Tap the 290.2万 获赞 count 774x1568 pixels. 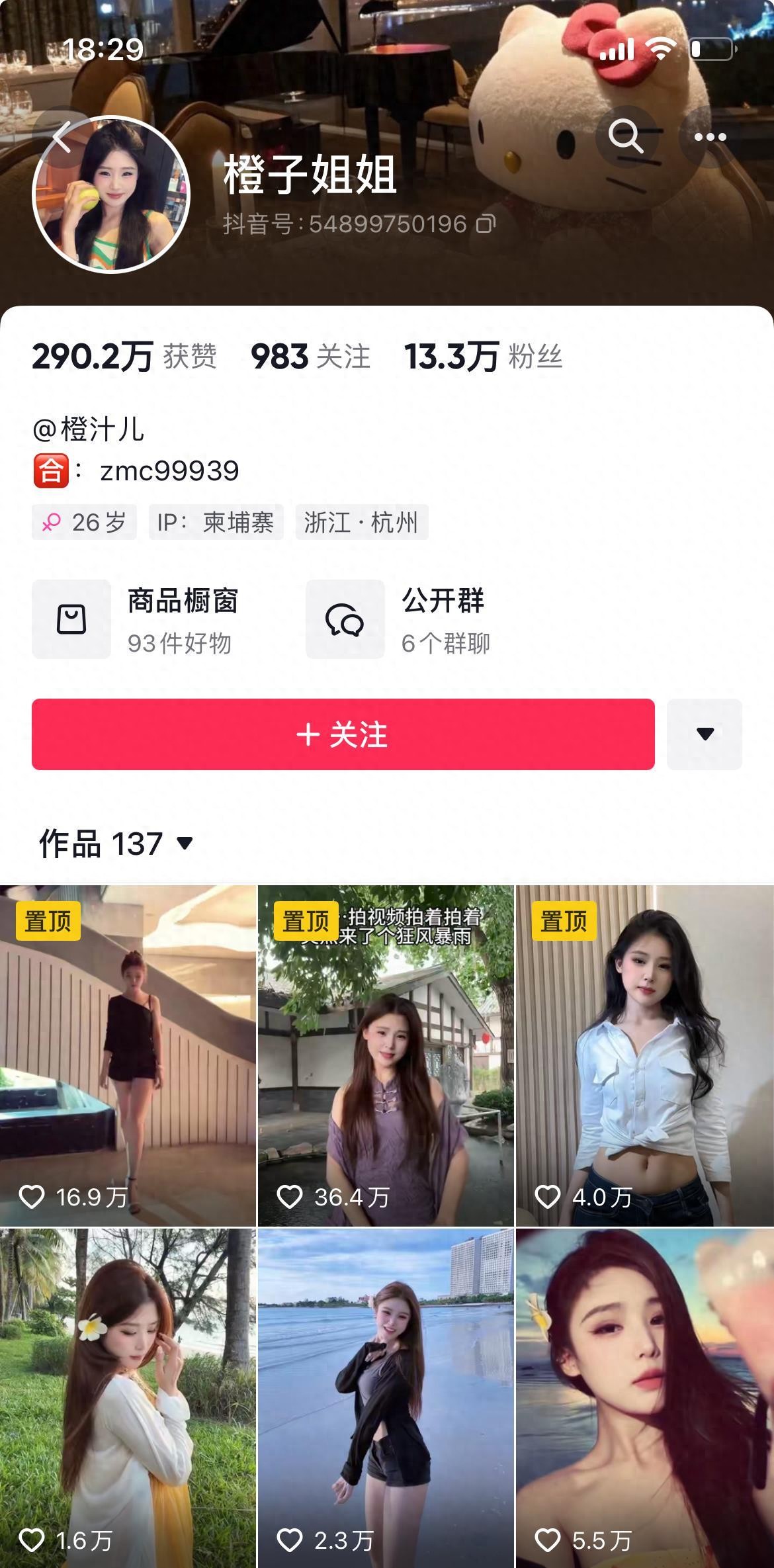126,356
